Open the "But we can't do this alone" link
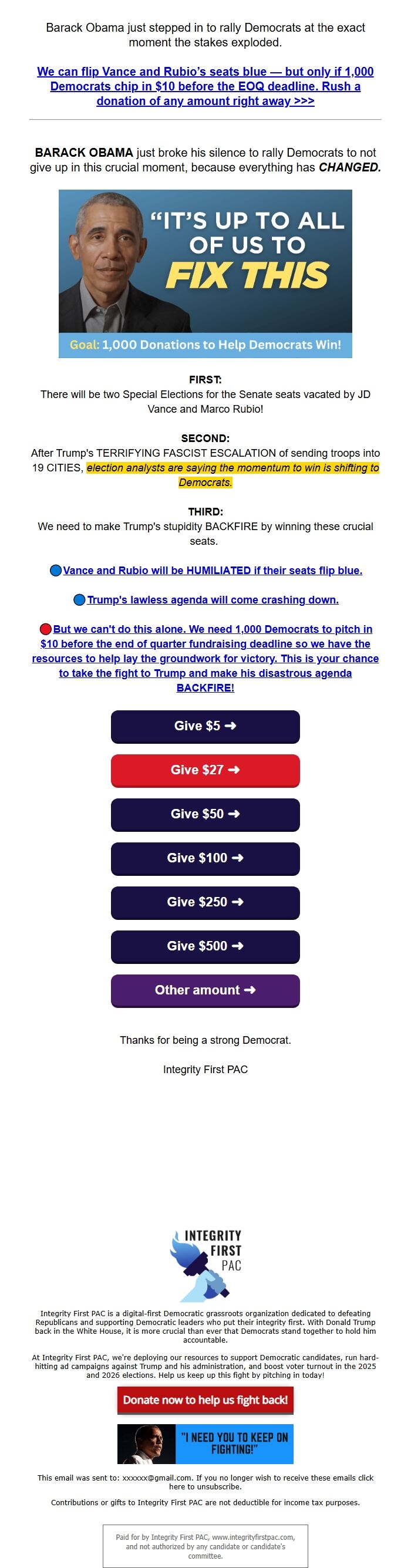Viewport: 411px width, 1568px height. pyautogui.click(x=205, y=658)
